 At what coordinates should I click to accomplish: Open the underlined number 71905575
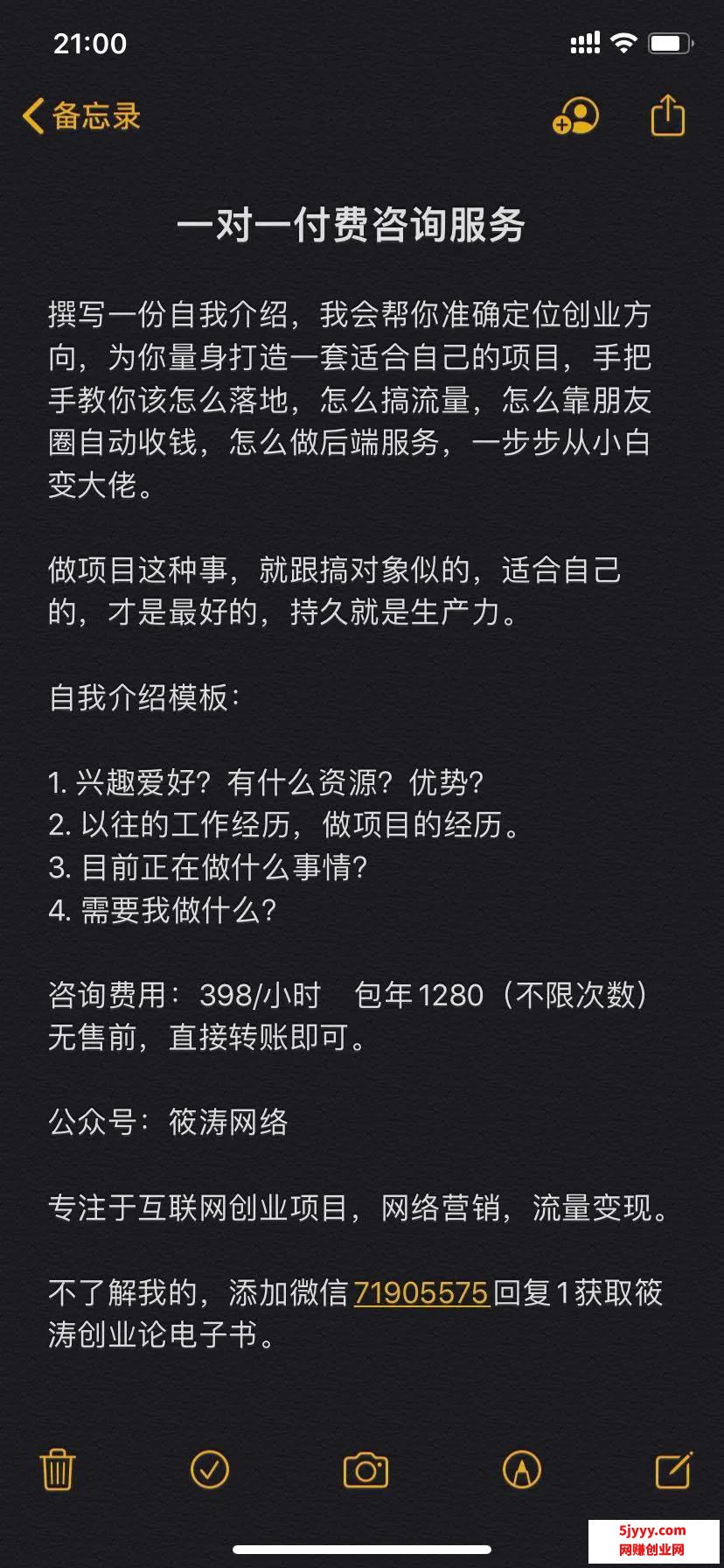(421, 1292)
